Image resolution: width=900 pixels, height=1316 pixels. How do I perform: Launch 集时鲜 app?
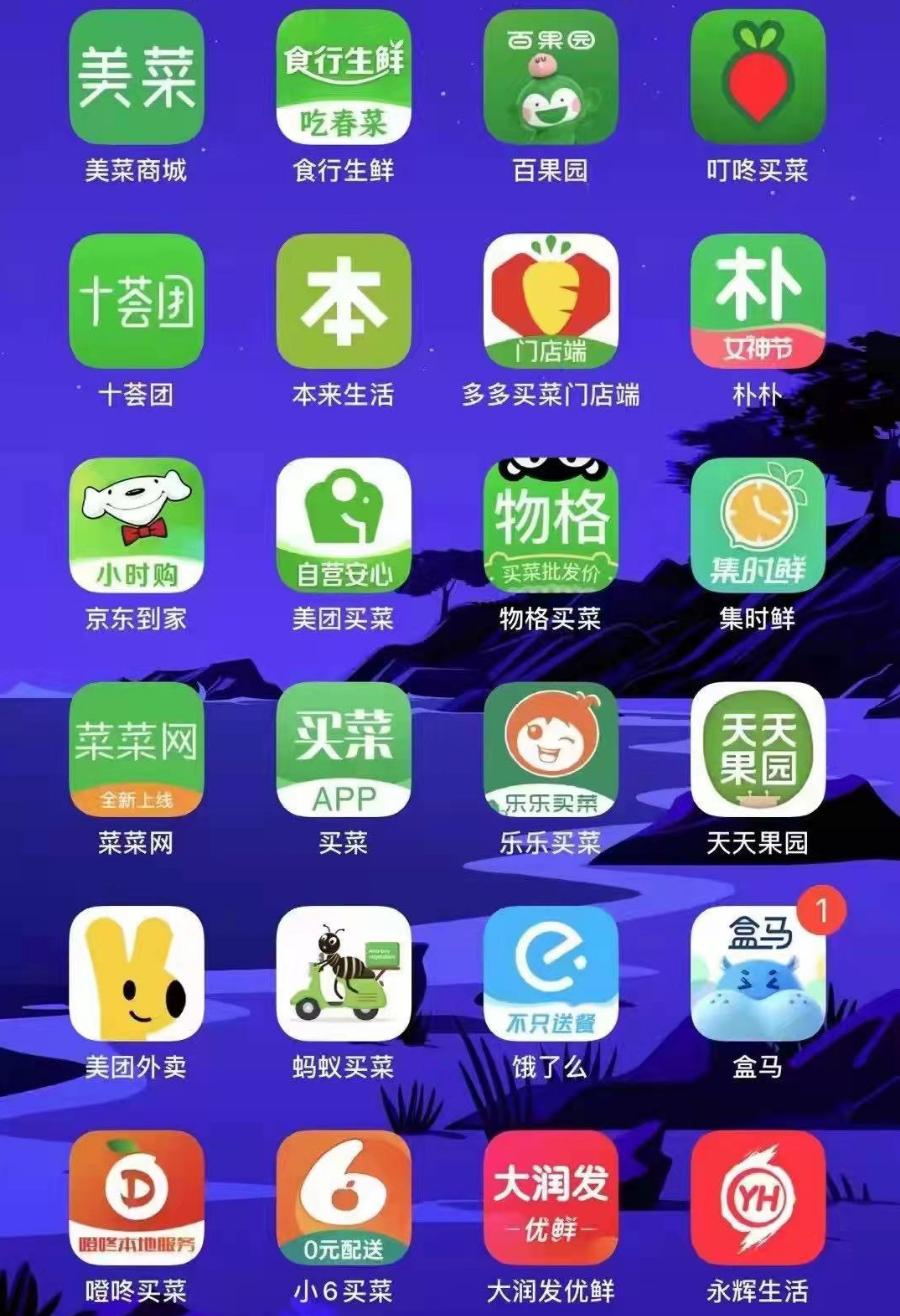point(757,525)
